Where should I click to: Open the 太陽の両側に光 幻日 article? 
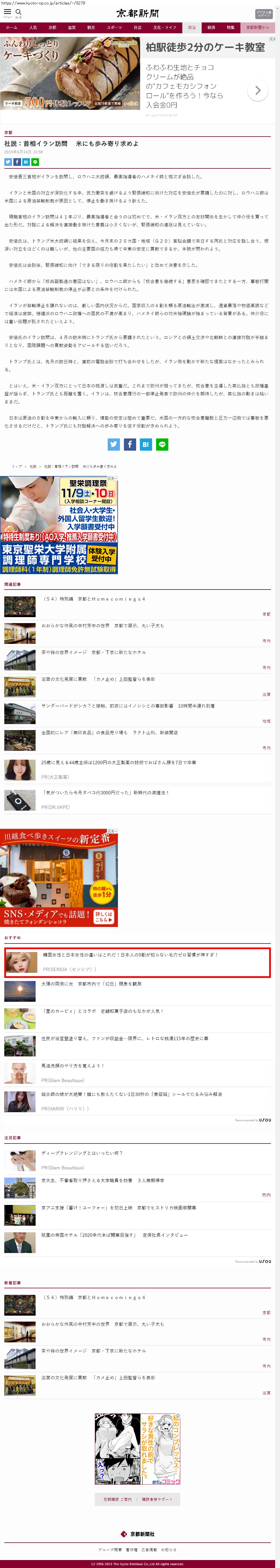[x=91, y=984]
